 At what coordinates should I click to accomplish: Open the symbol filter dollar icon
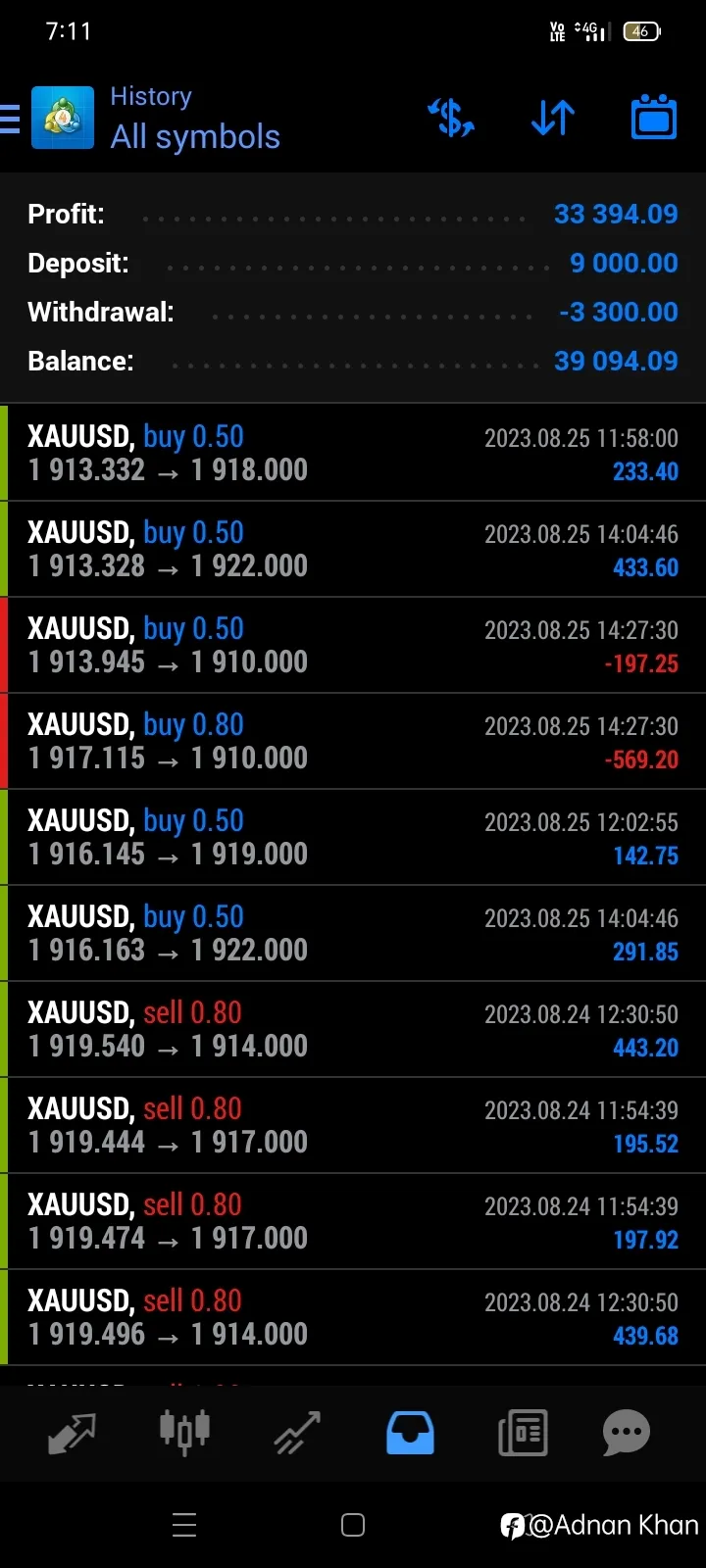451,119
